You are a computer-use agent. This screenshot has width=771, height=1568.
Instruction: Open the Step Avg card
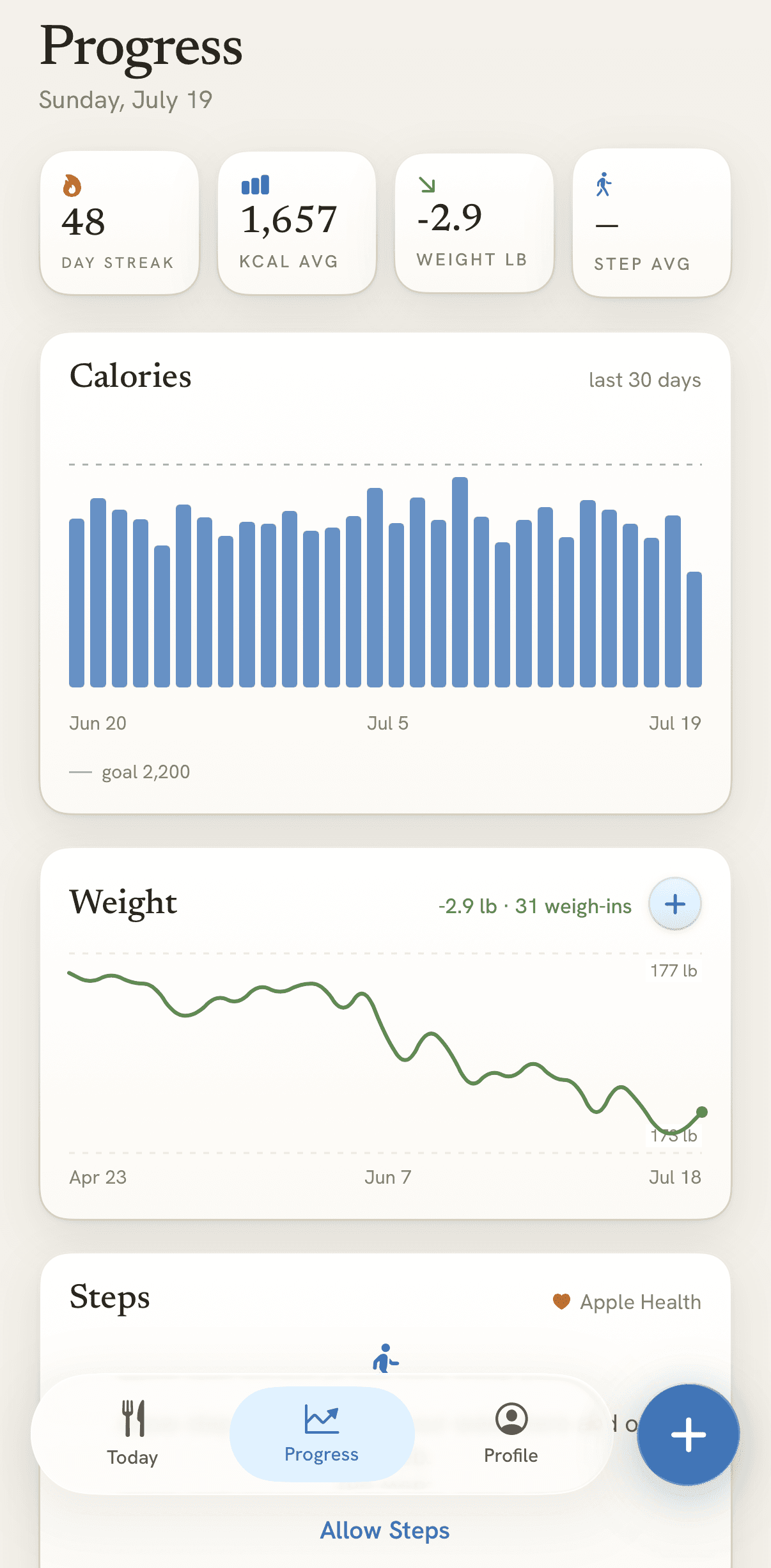pyautogui.click(x=651, y=223)
